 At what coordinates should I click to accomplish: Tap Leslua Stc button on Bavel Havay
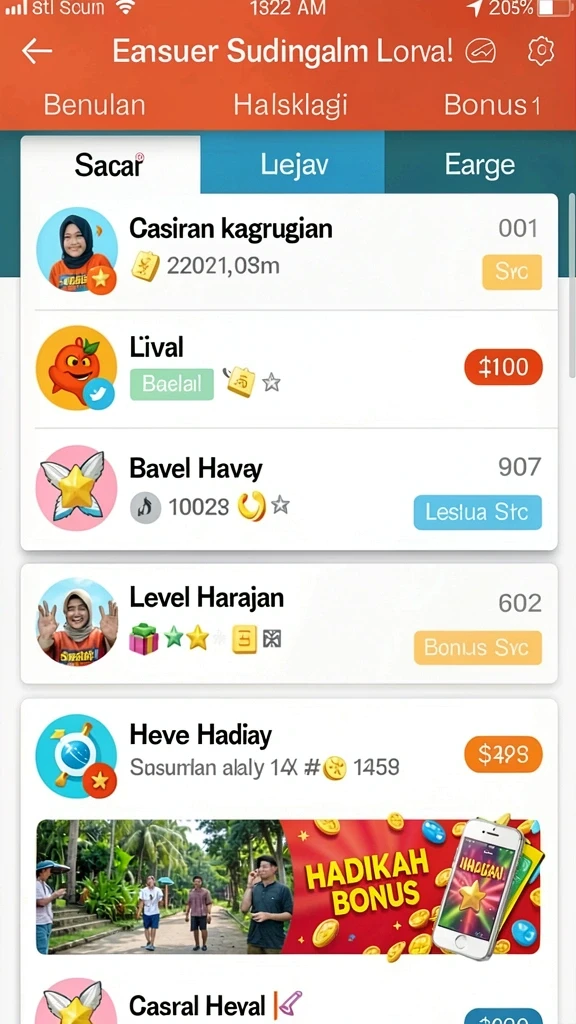click(477, 512)
